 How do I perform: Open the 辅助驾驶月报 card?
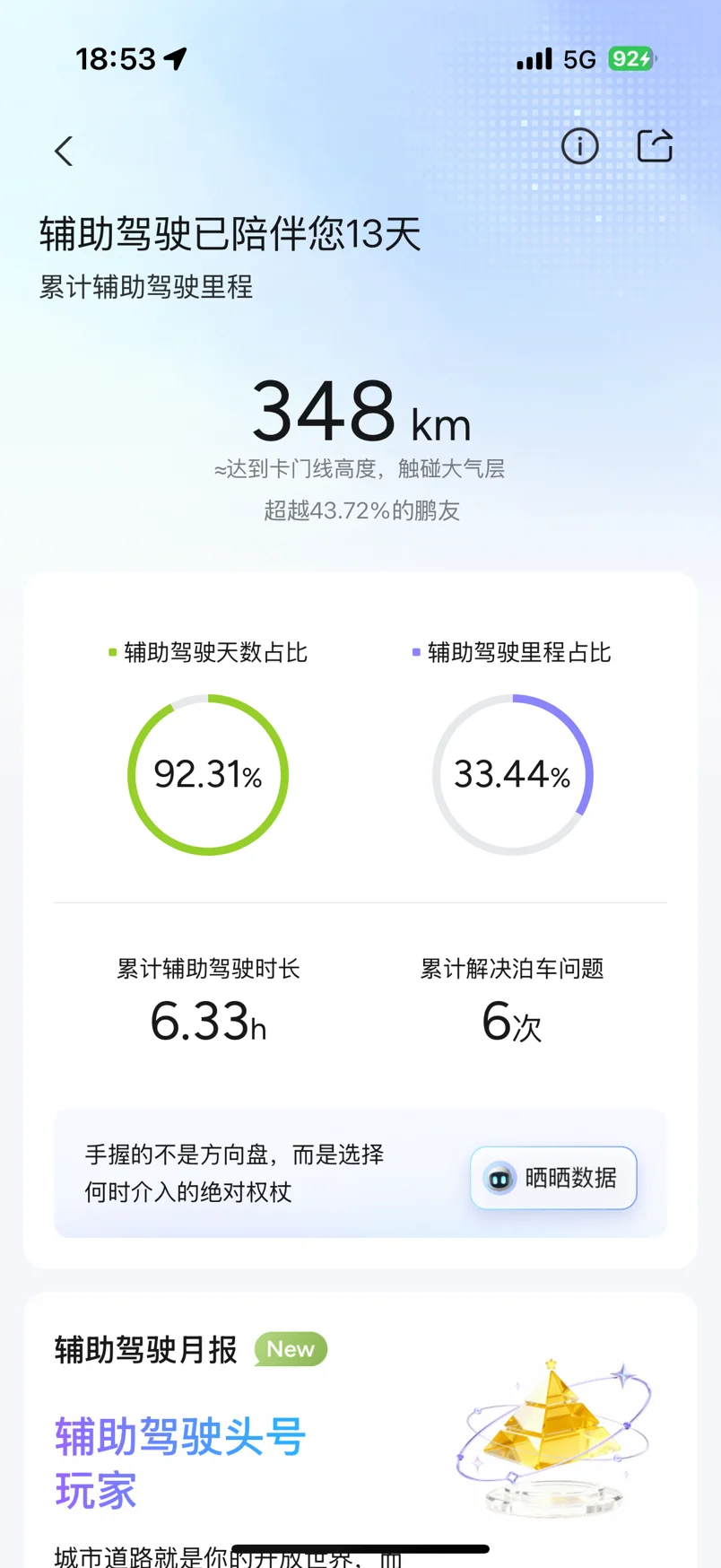pyautogui.click(x=360, y=1430)
